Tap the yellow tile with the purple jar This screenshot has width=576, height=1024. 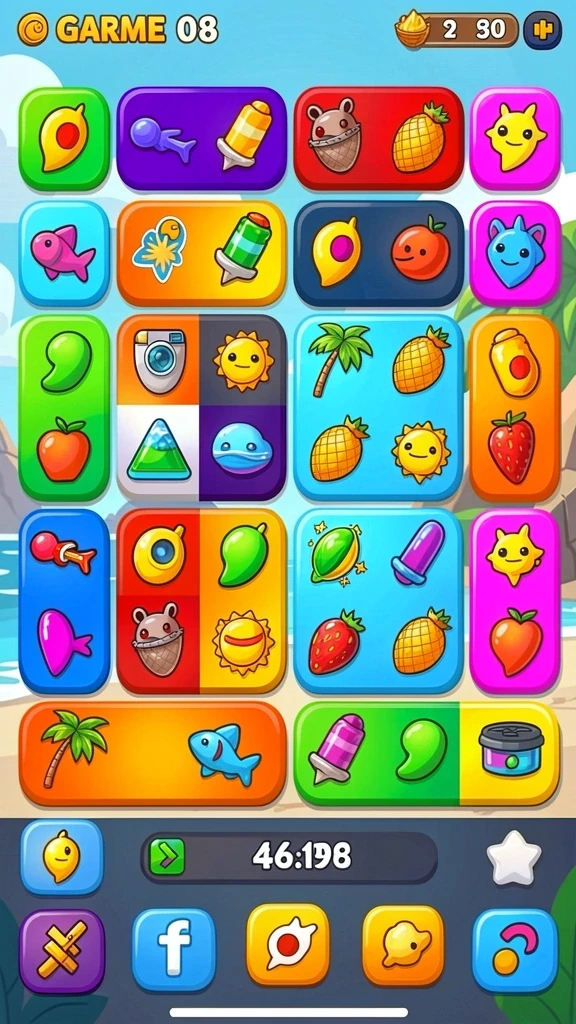510,754
